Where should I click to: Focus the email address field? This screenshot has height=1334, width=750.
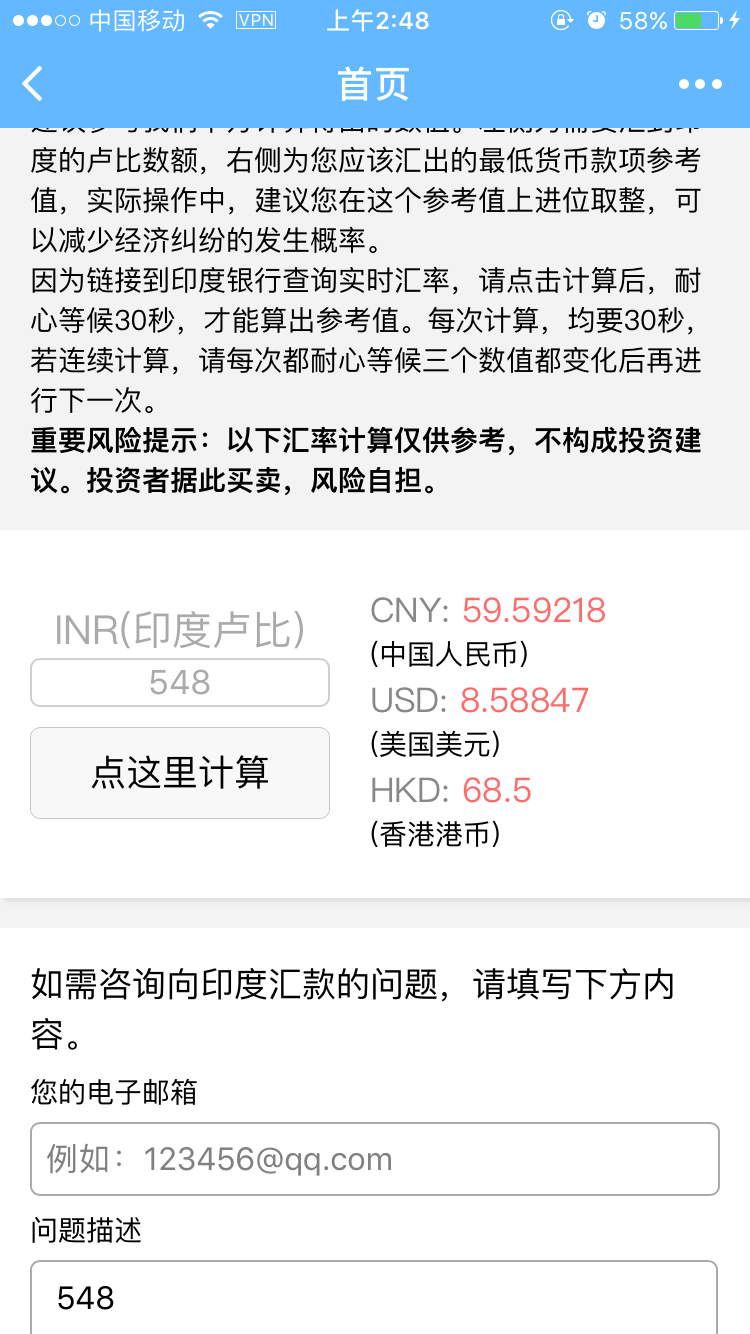pyautogui.click(x=375, y=1159)
